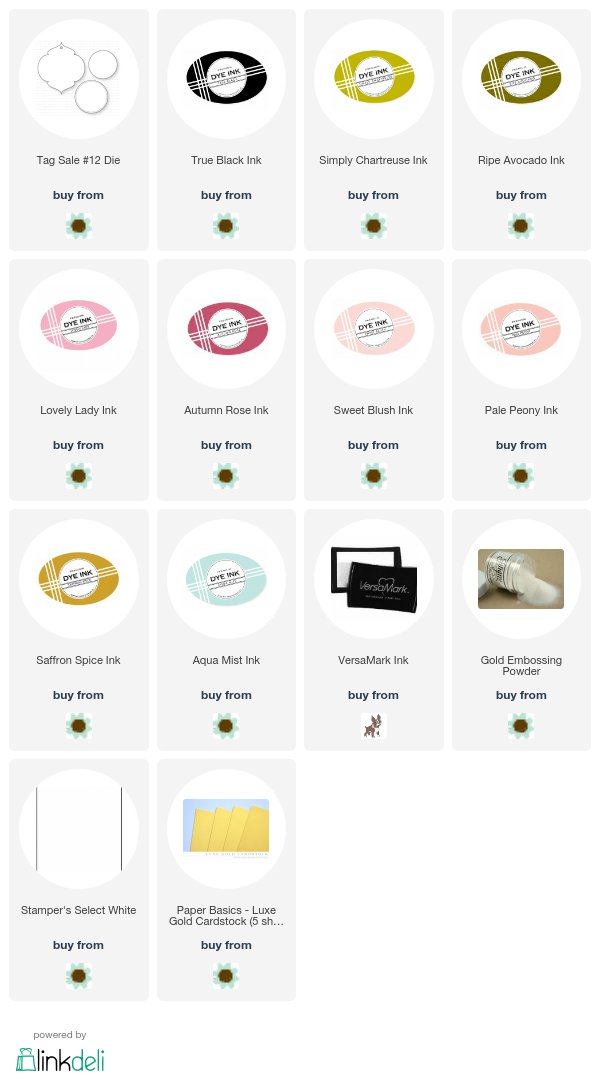Tap the store icon under VersaMark Ink
600x1081 pixels.
coord(374,726)
